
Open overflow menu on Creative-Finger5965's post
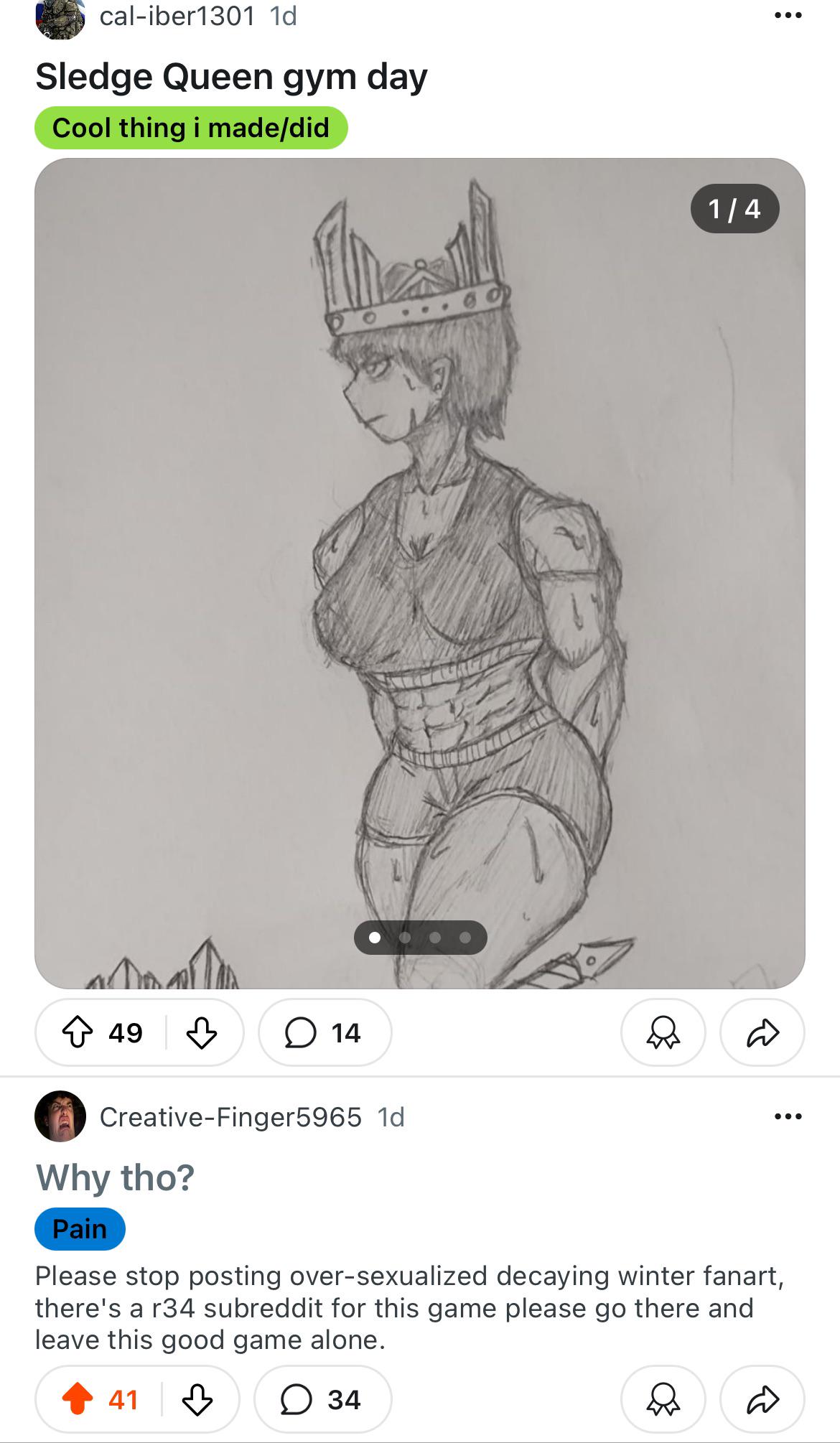coord(788,1116)
